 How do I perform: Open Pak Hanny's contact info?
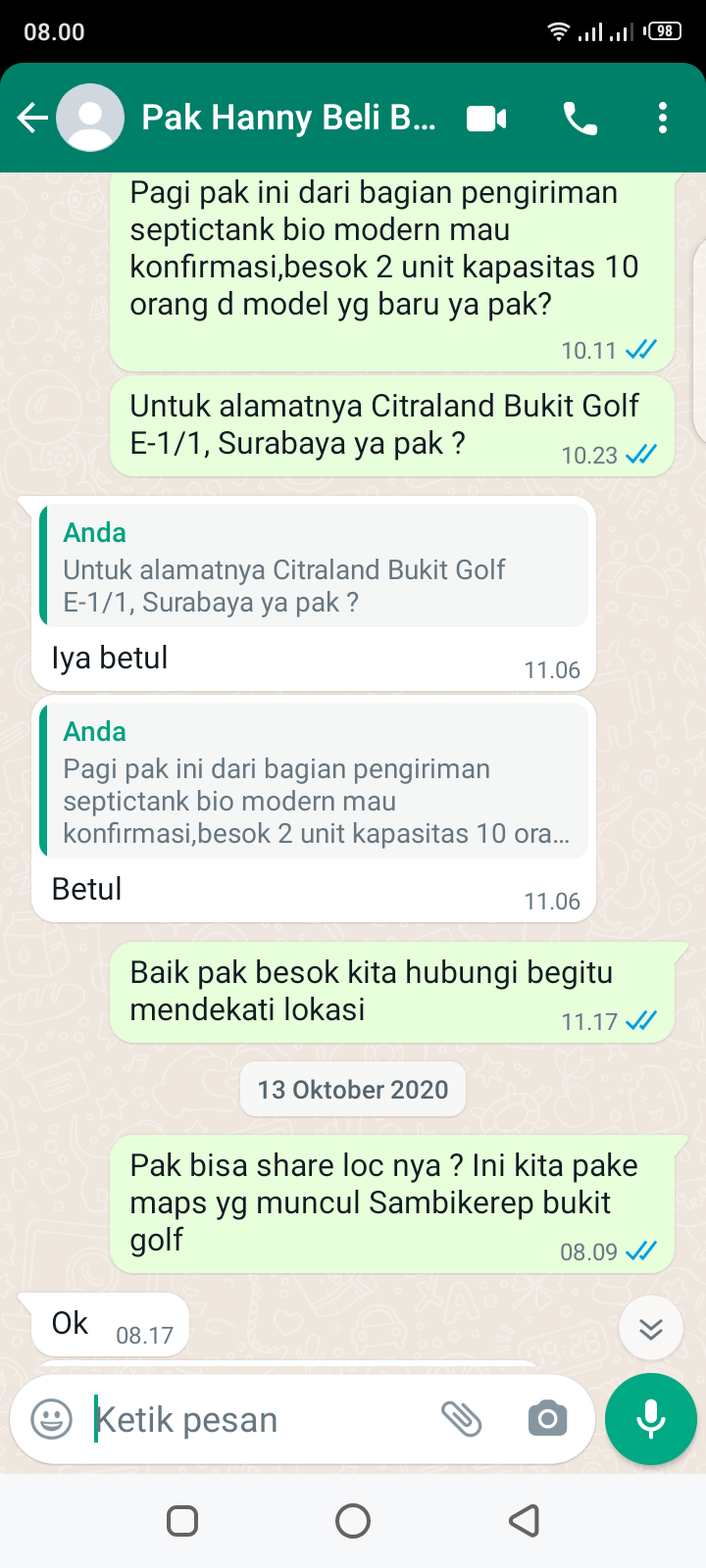[x=288, y=119]
